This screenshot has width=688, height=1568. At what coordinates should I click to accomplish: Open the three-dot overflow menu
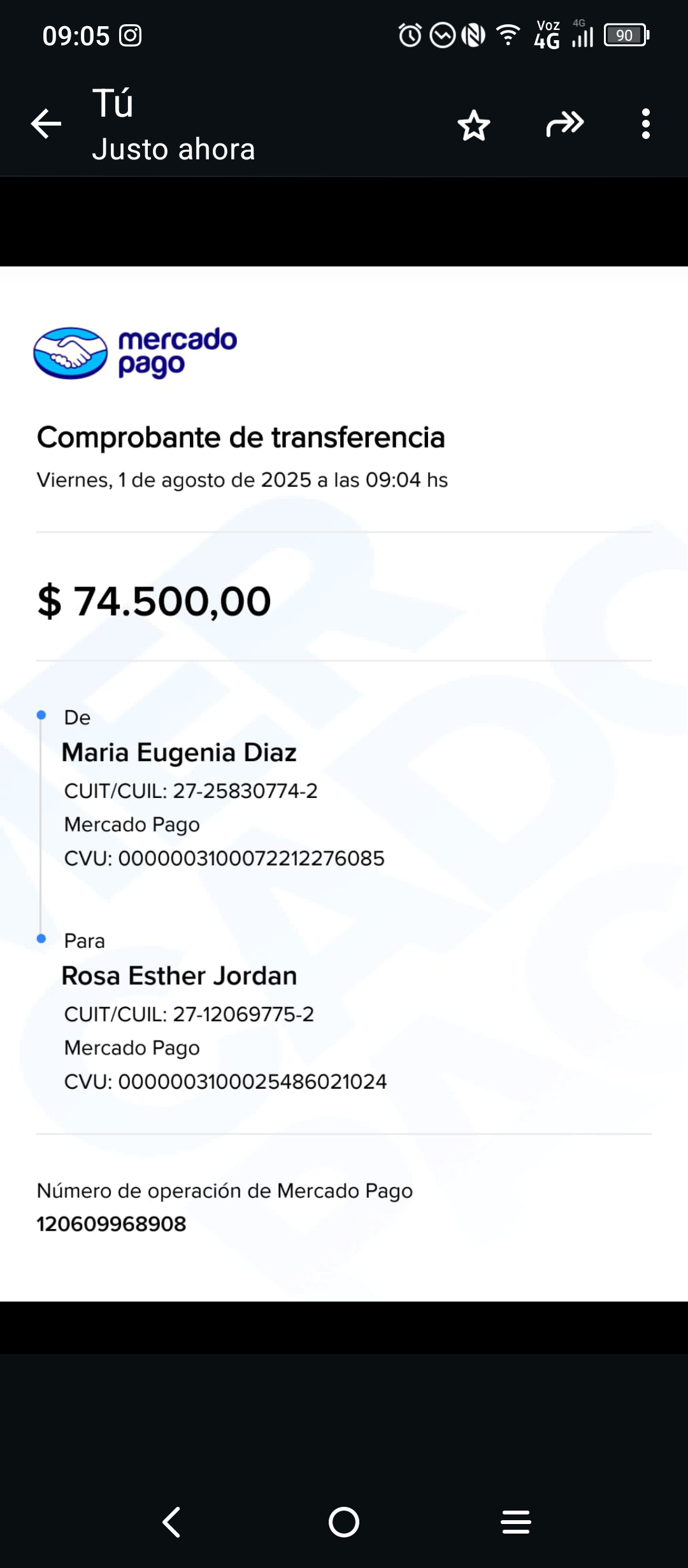click(x=646, y=124)
